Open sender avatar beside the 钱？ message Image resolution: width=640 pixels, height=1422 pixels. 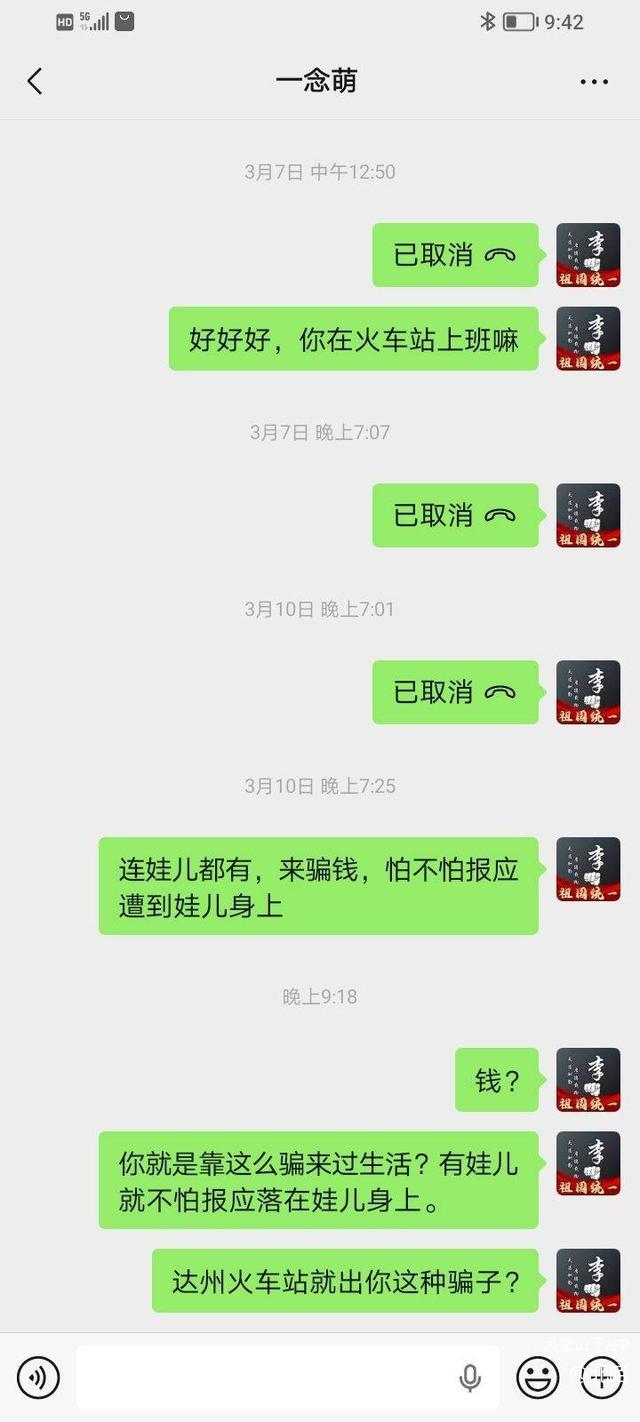click(x=588, y=1080)
